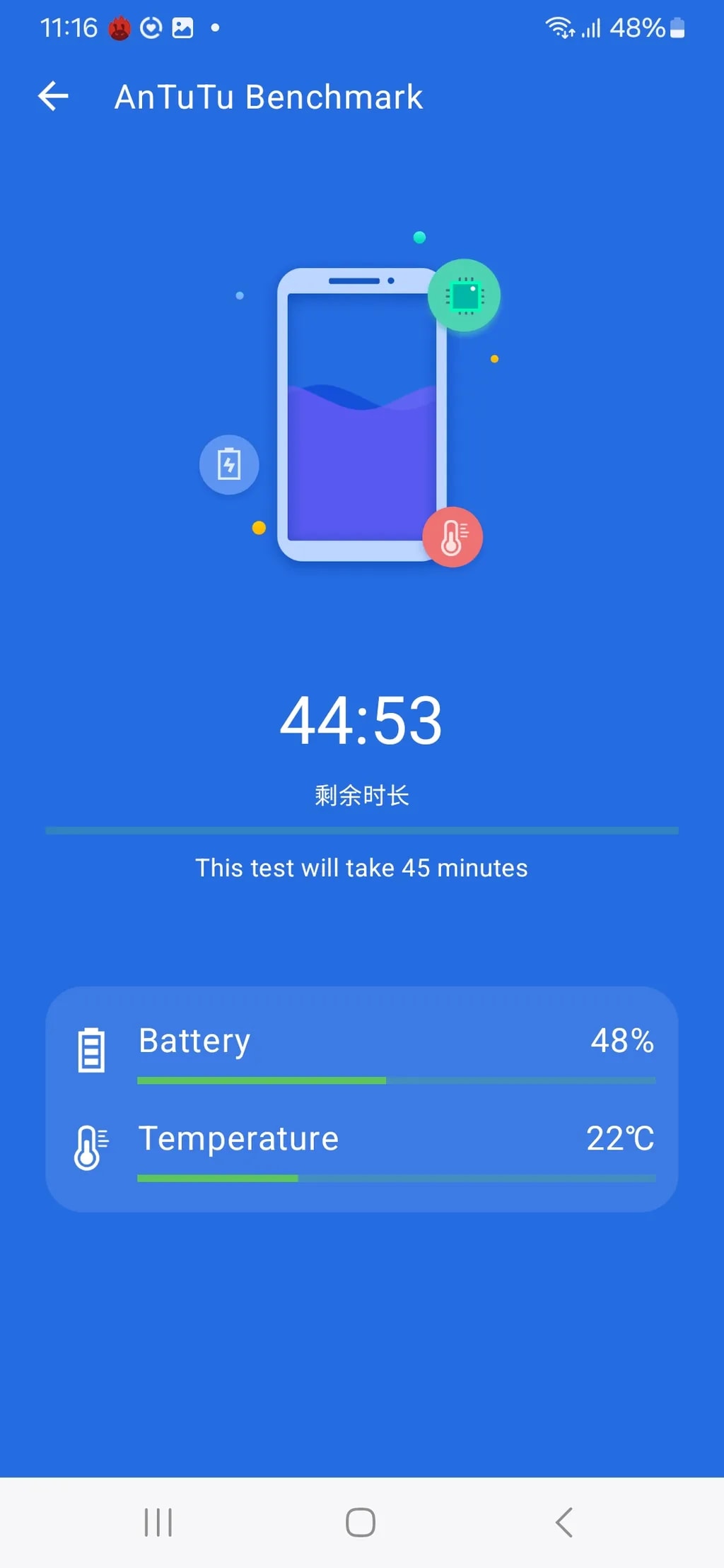Tap the green Battery progress bar

pos(262,1080)
